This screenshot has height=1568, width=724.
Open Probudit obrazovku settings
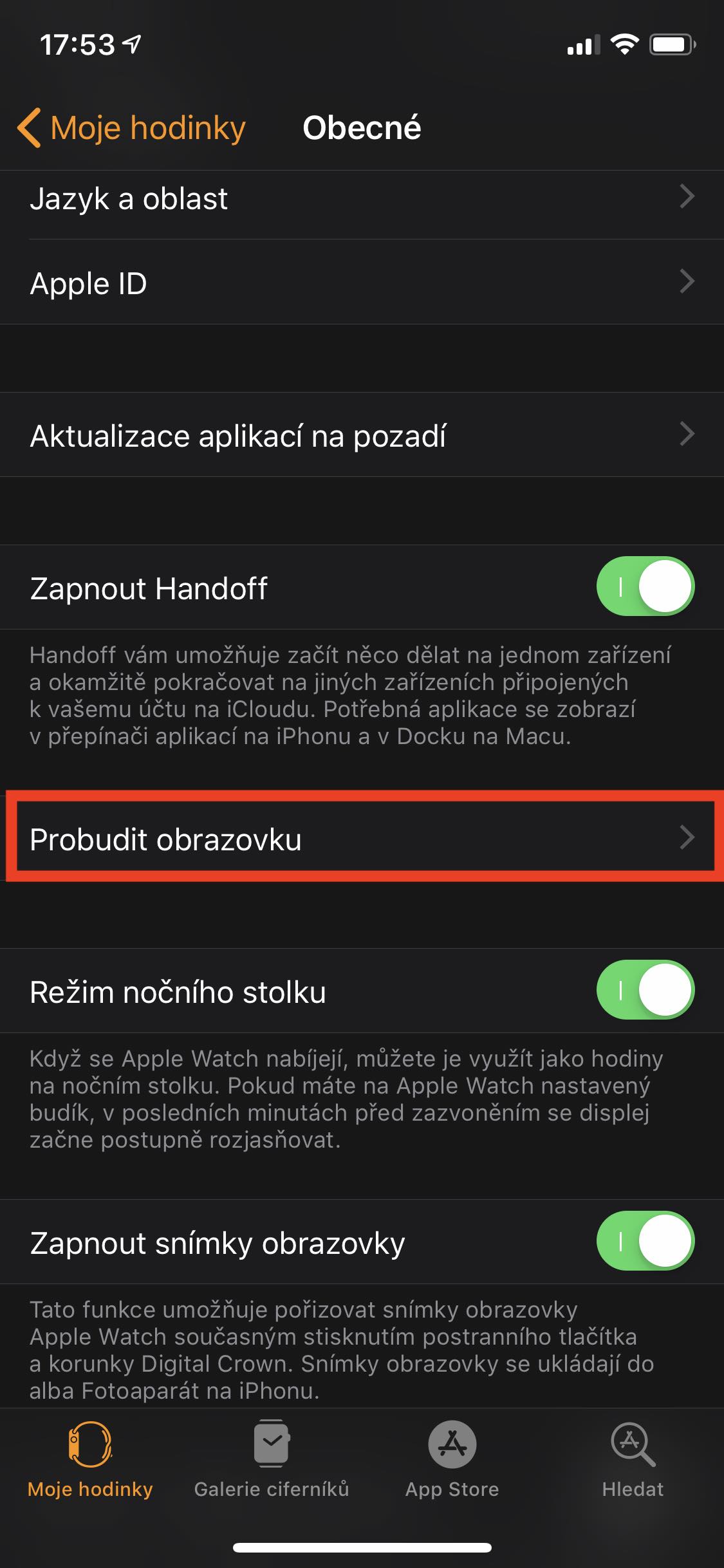coord(362,839)
